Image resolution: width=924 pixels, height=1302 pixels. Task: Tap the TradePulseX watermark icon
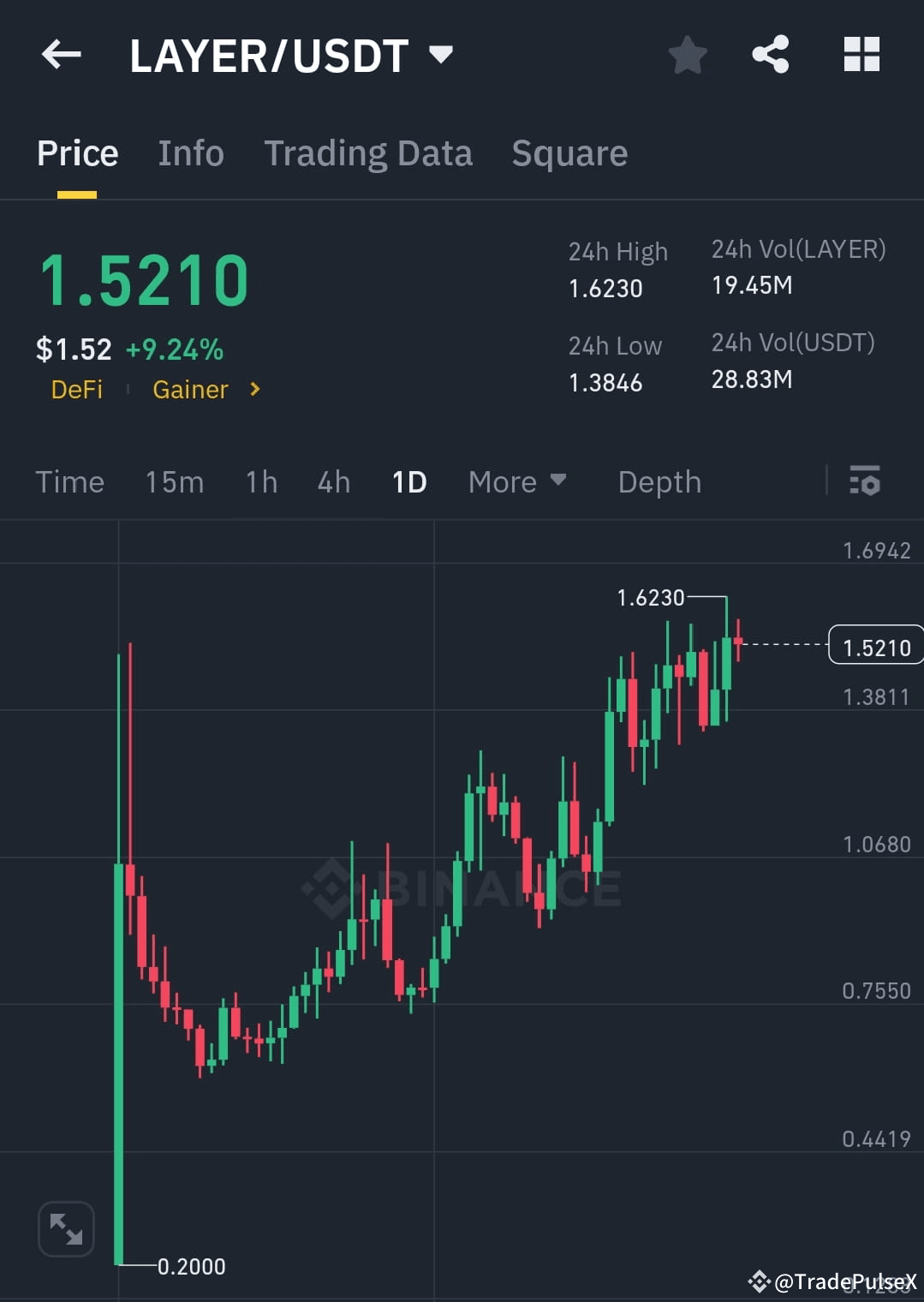760,1281
